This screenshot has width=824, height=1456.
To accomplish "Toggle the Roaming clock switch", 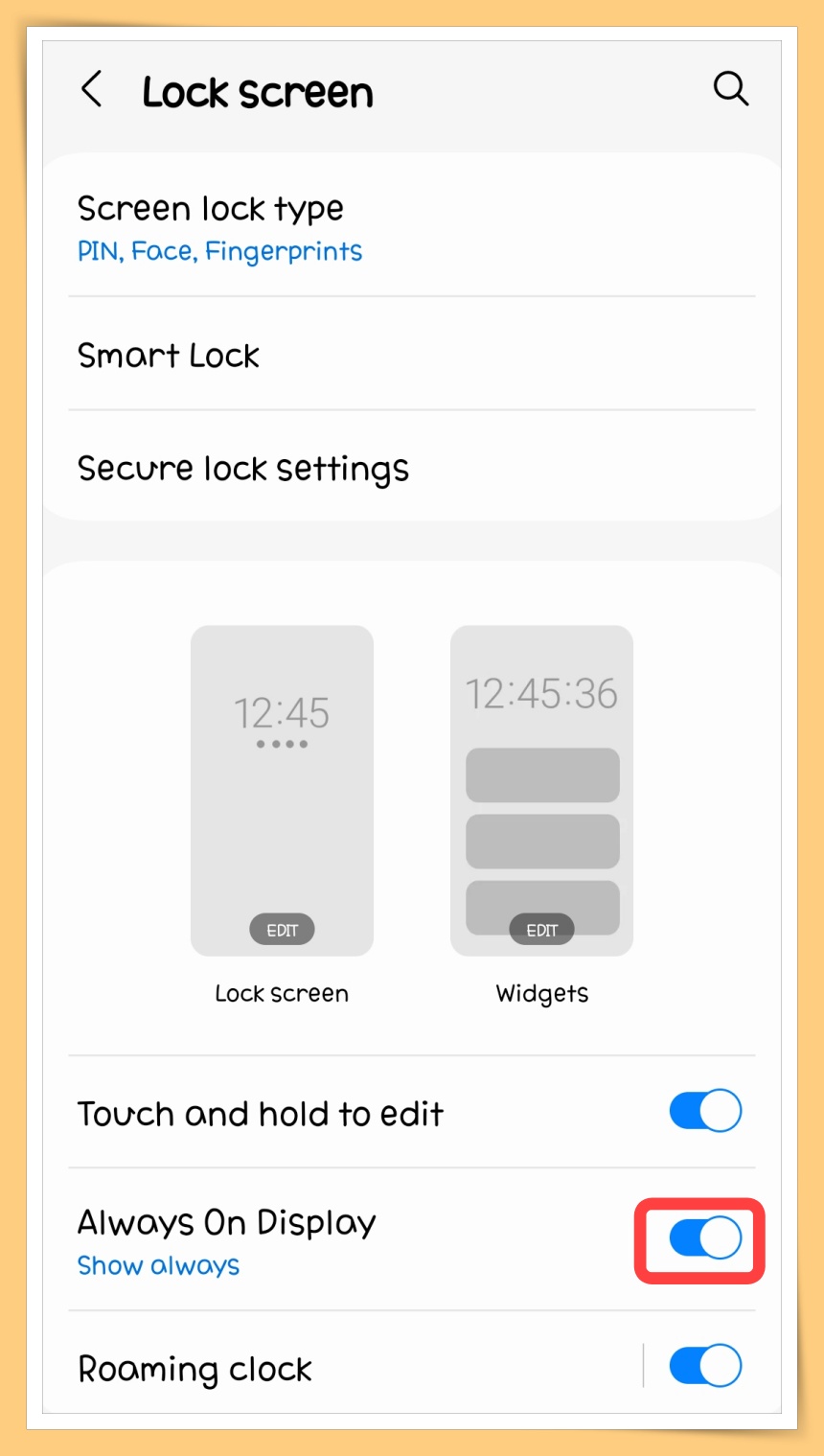I will click(705, 1366).
